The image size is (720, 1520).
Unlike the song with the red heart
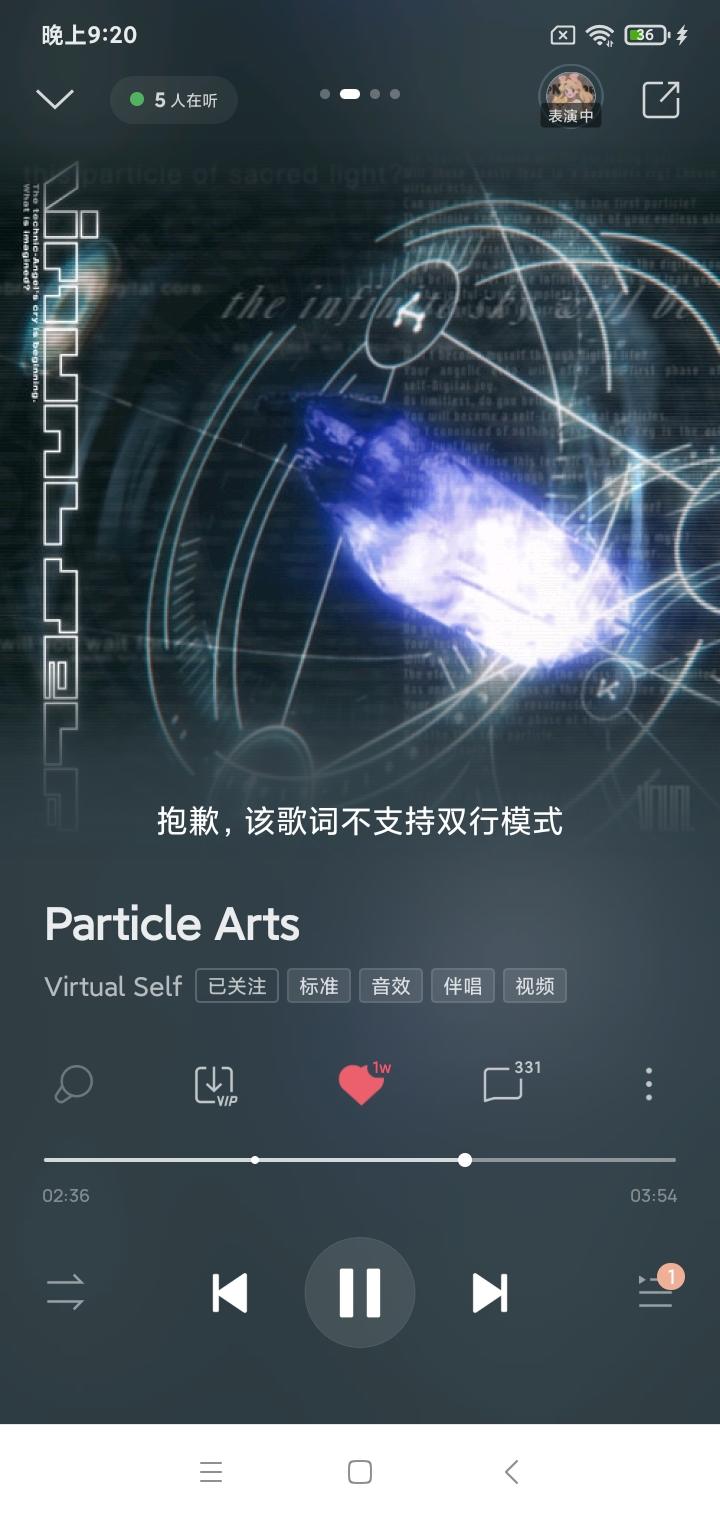[363, 1083]
